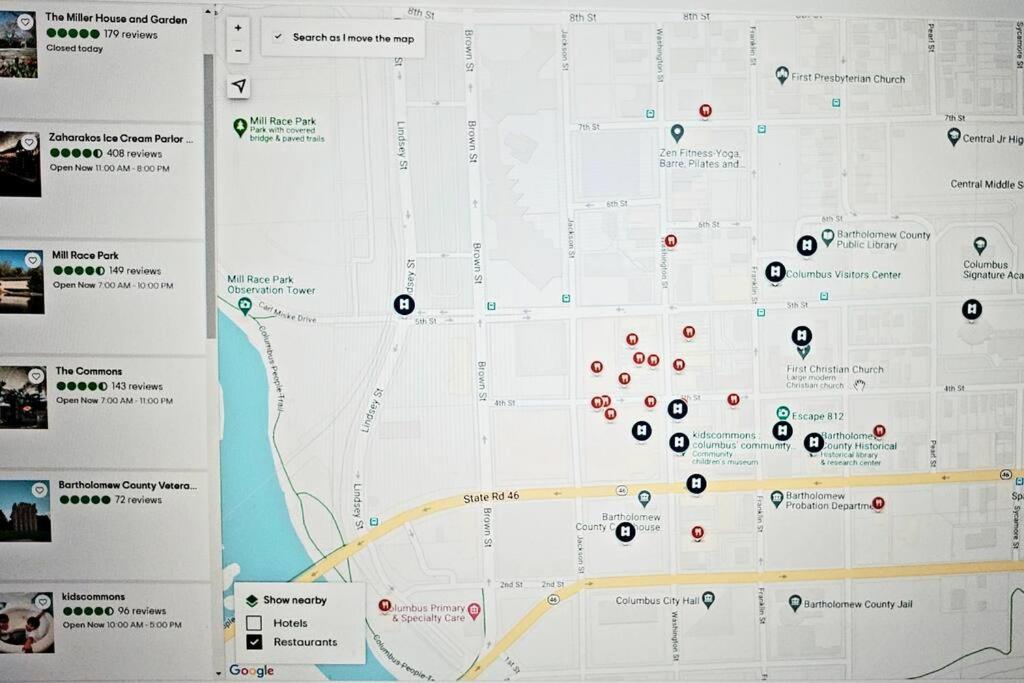Open the Mill Race Park listing
This screenshot has height=683, width=1024.
(x=86, y=256)
